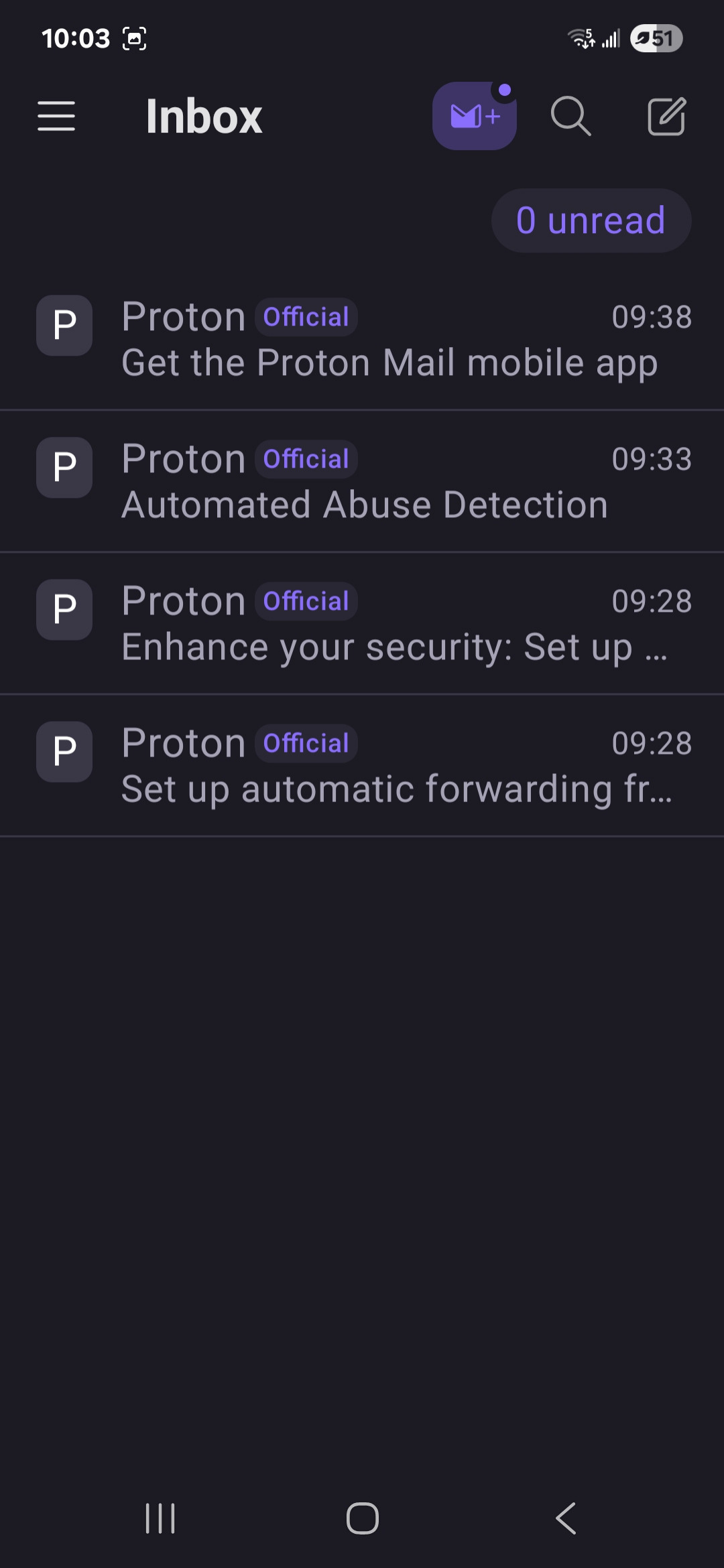Open the Inbox folder heading
Image resolution: width=724 pixels, height=1568 pixels.
(x=203, y=115)
